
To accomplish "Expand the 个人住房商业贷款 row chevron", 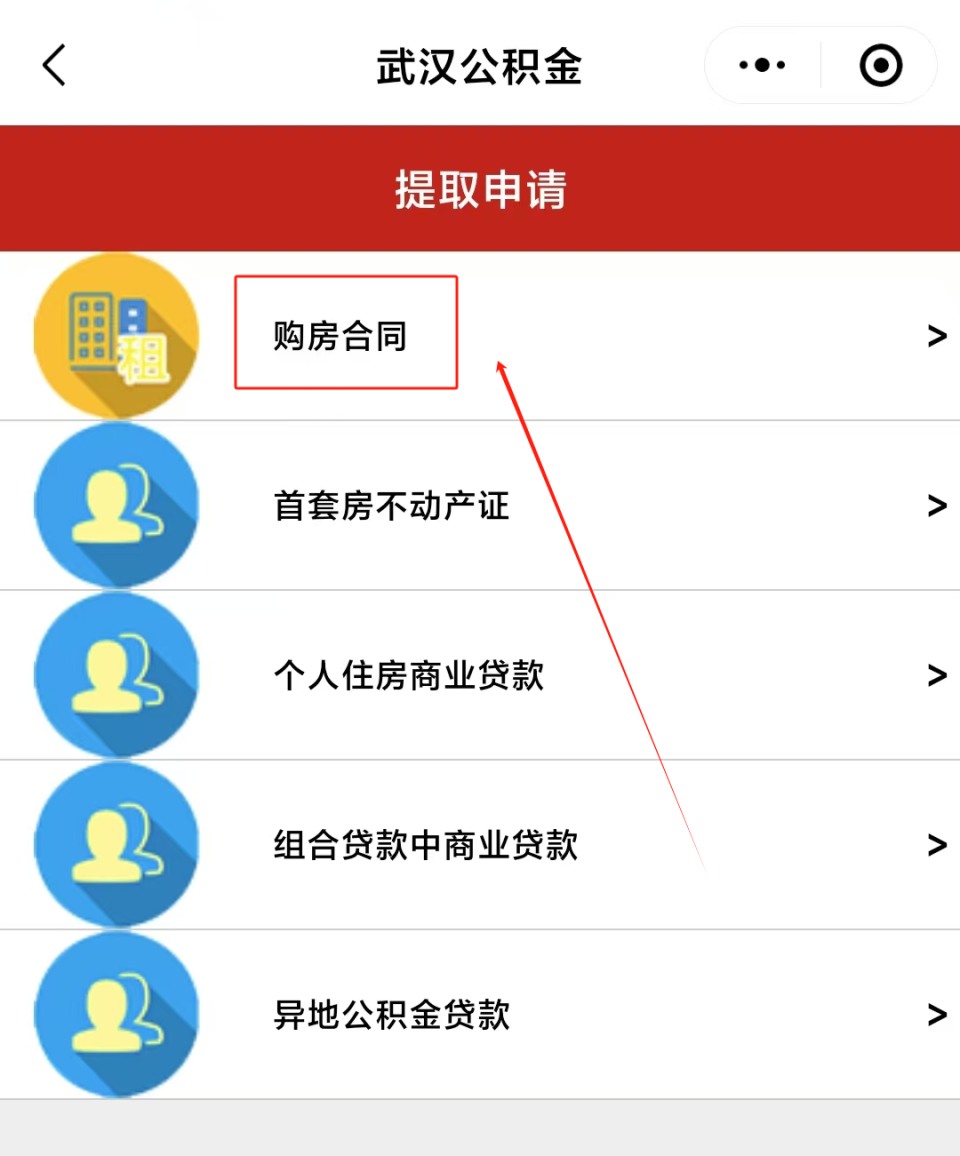I will click(936, 675).
